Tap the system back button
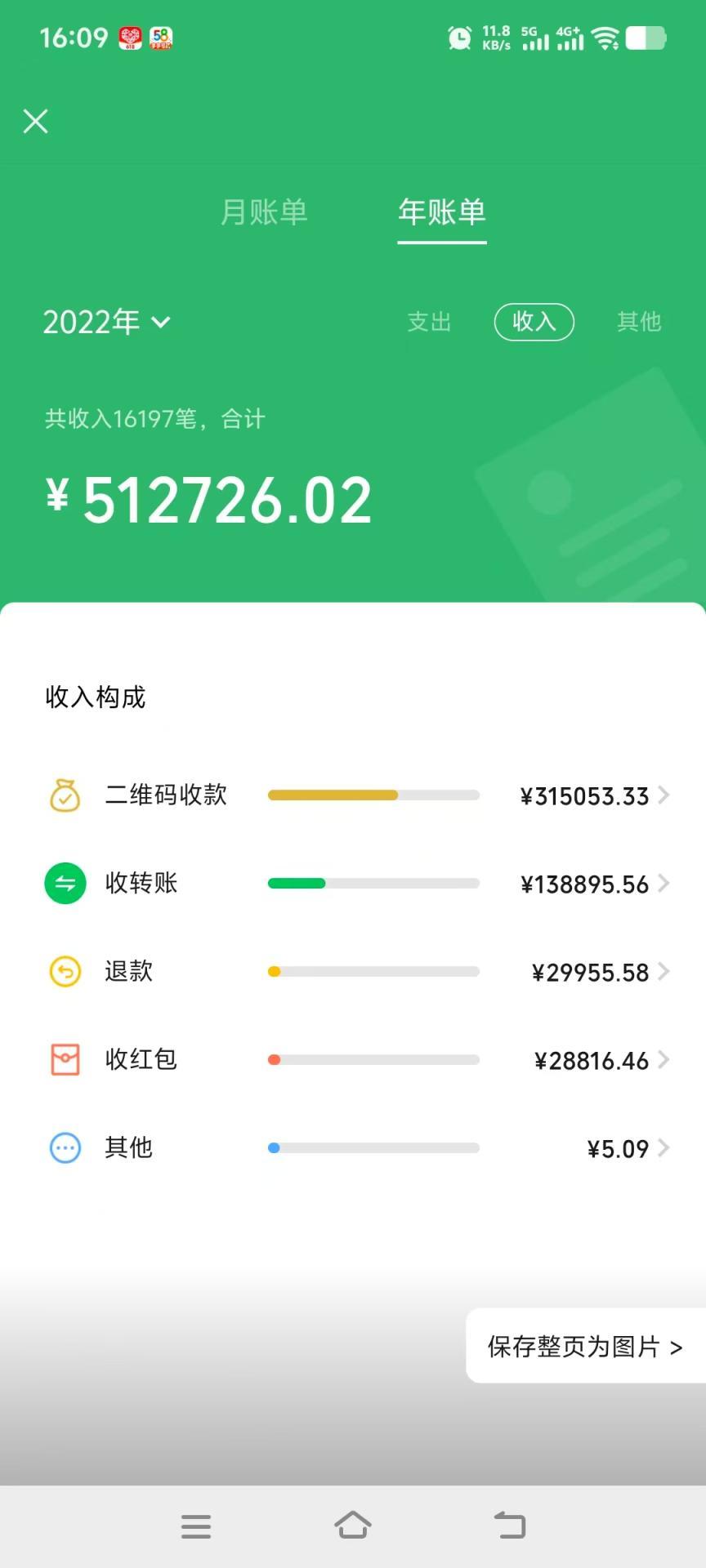 pyautogui.click(x=510, y=1525)
